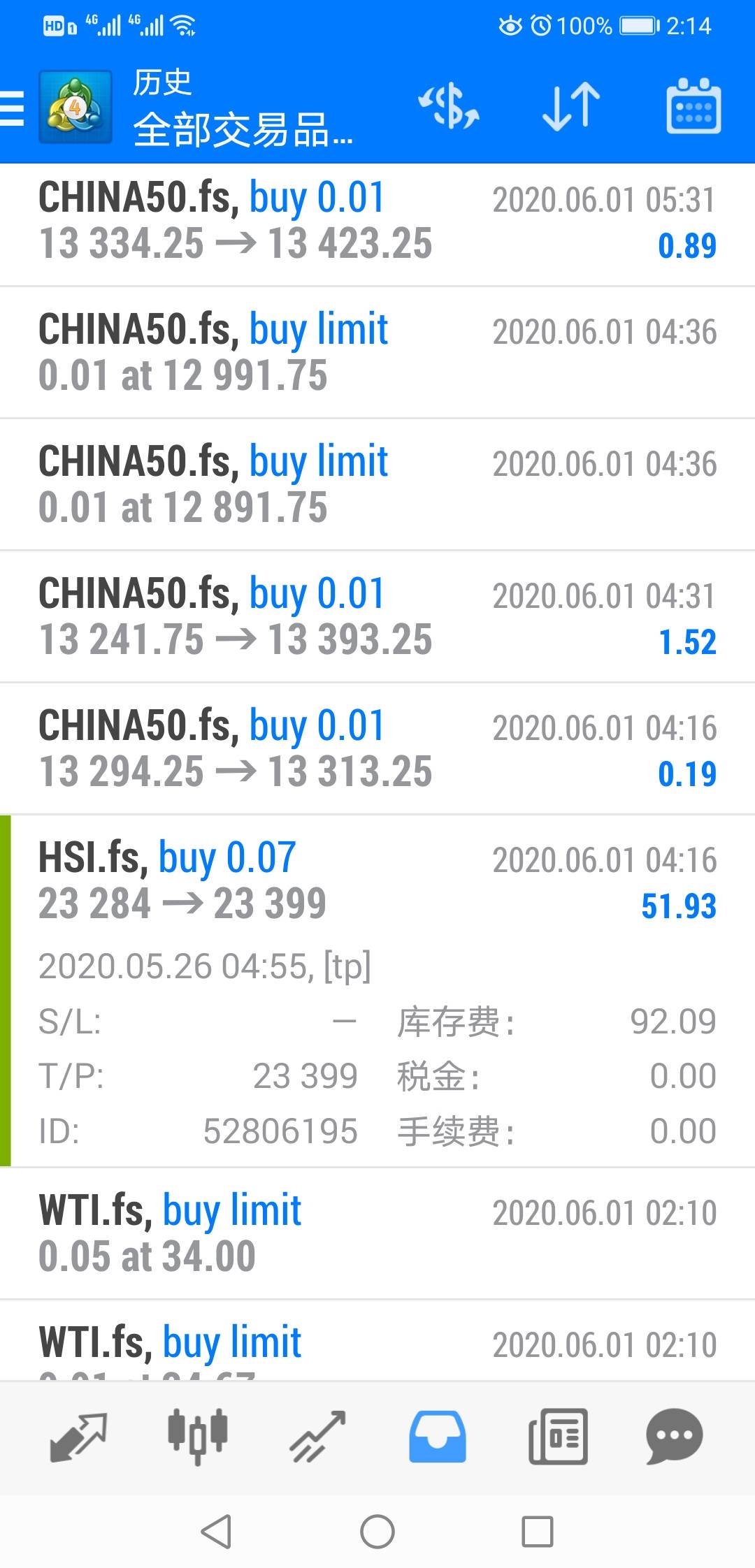Screen dimensions: 755x1568
Task: Switch to the News tab
Action: [557, 1437]
